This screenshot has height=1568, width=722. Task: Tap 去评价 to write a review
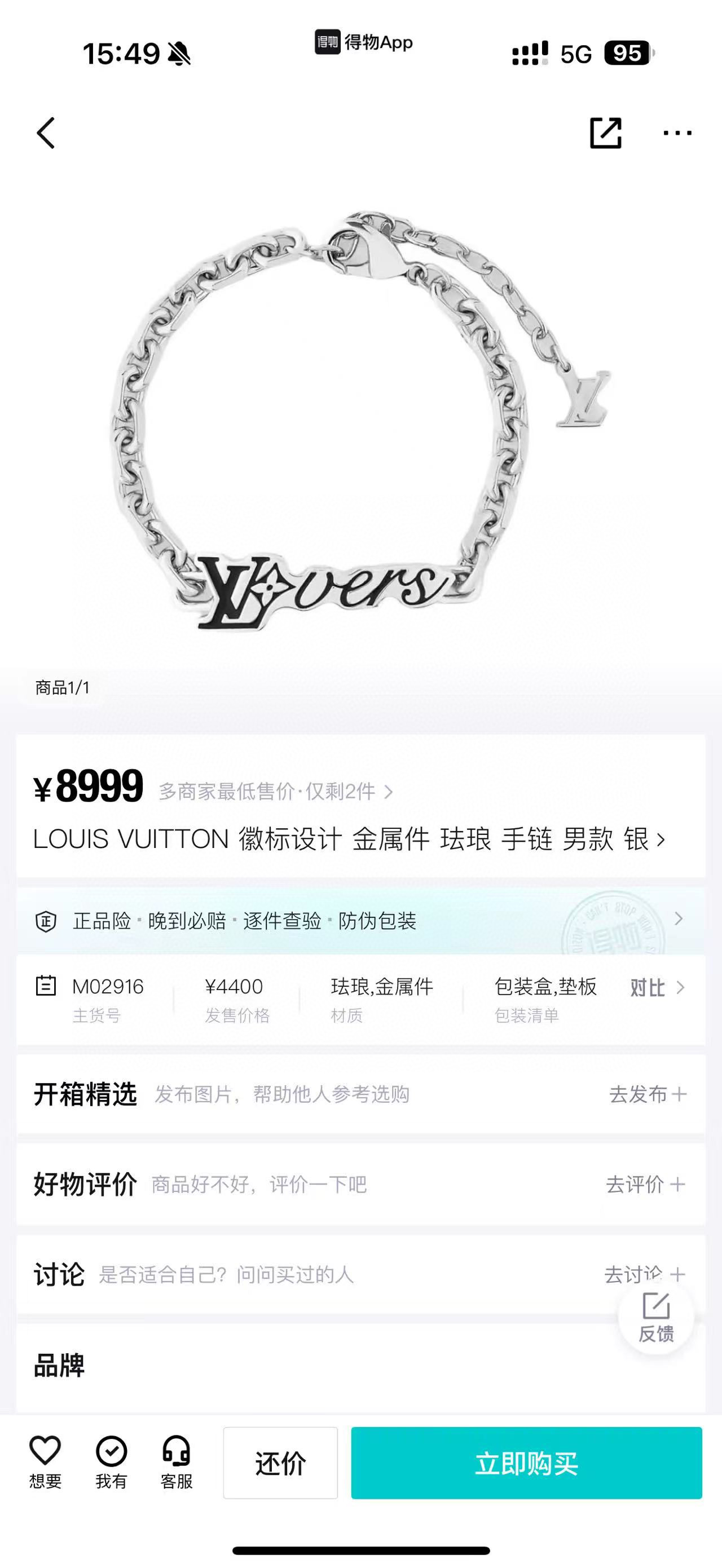tap(645, 1184)
